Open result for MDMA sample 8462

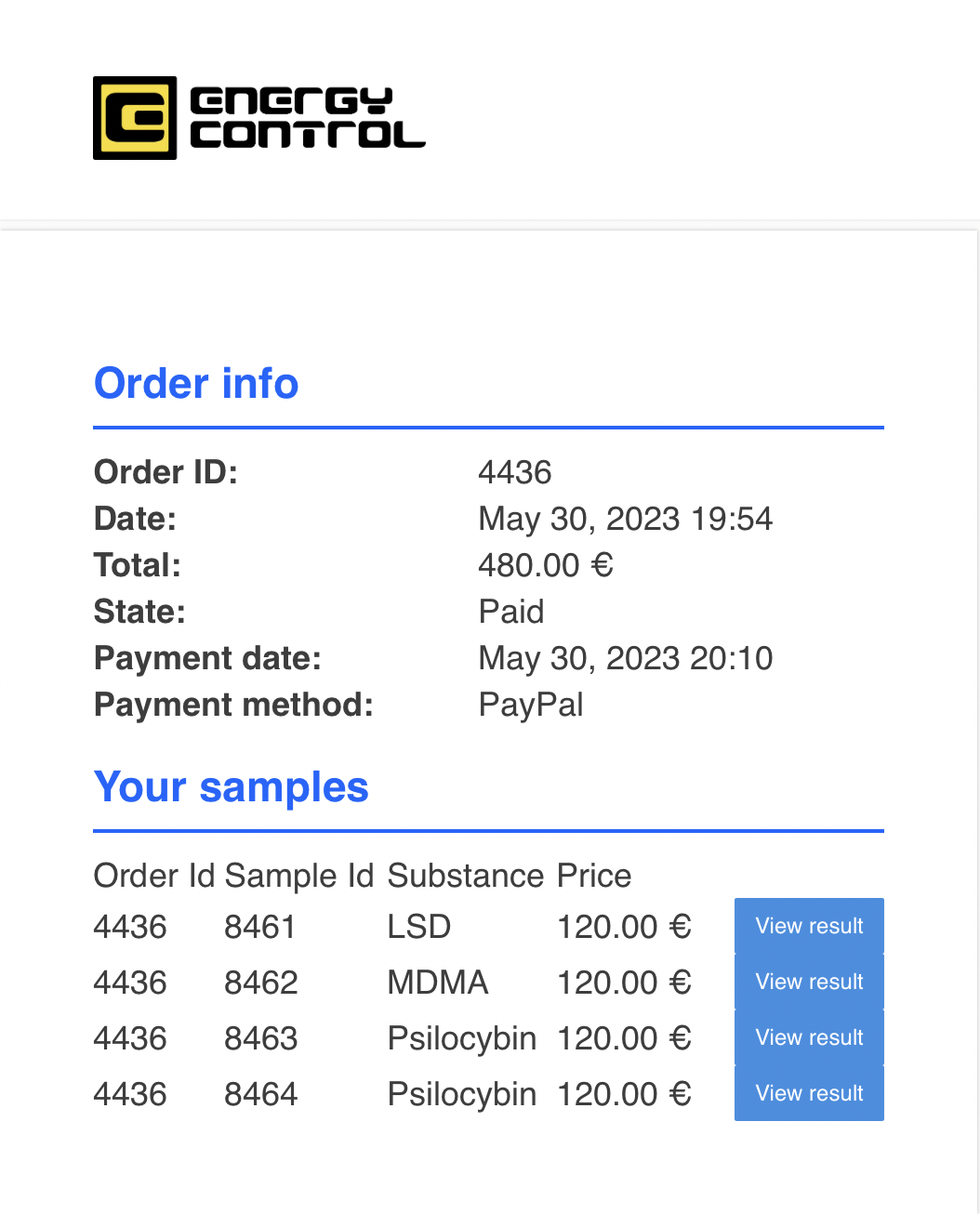tap(809, 982)
